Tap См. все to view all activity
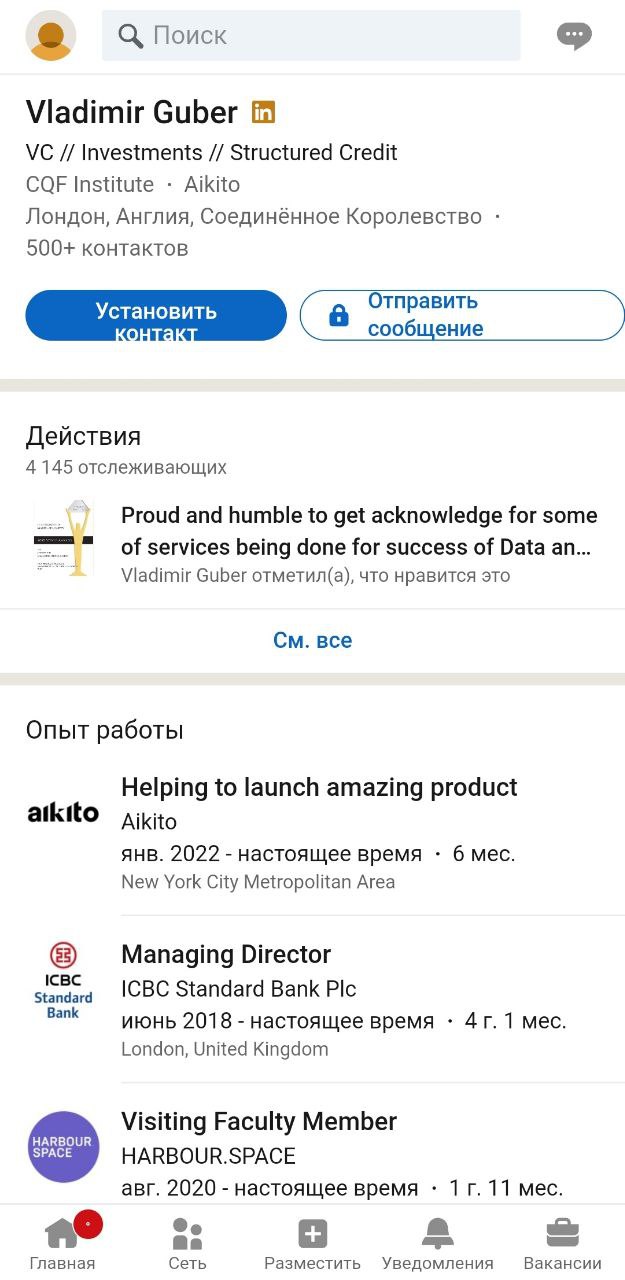This screenshot has width=625, height=1280. [312, 640]
